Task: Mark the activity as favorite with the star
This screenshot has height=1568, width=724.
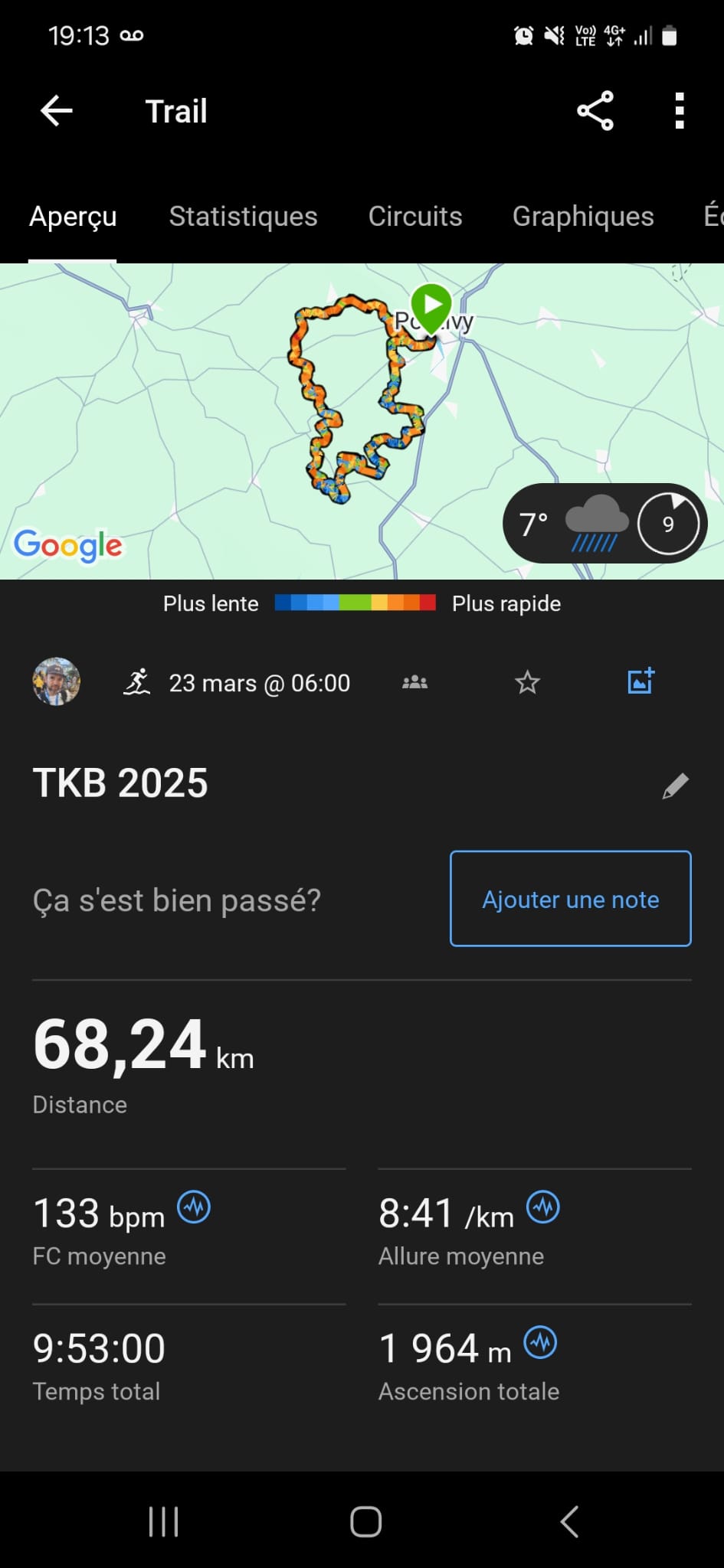Action: pyautogui.click(x=527, y=681)
